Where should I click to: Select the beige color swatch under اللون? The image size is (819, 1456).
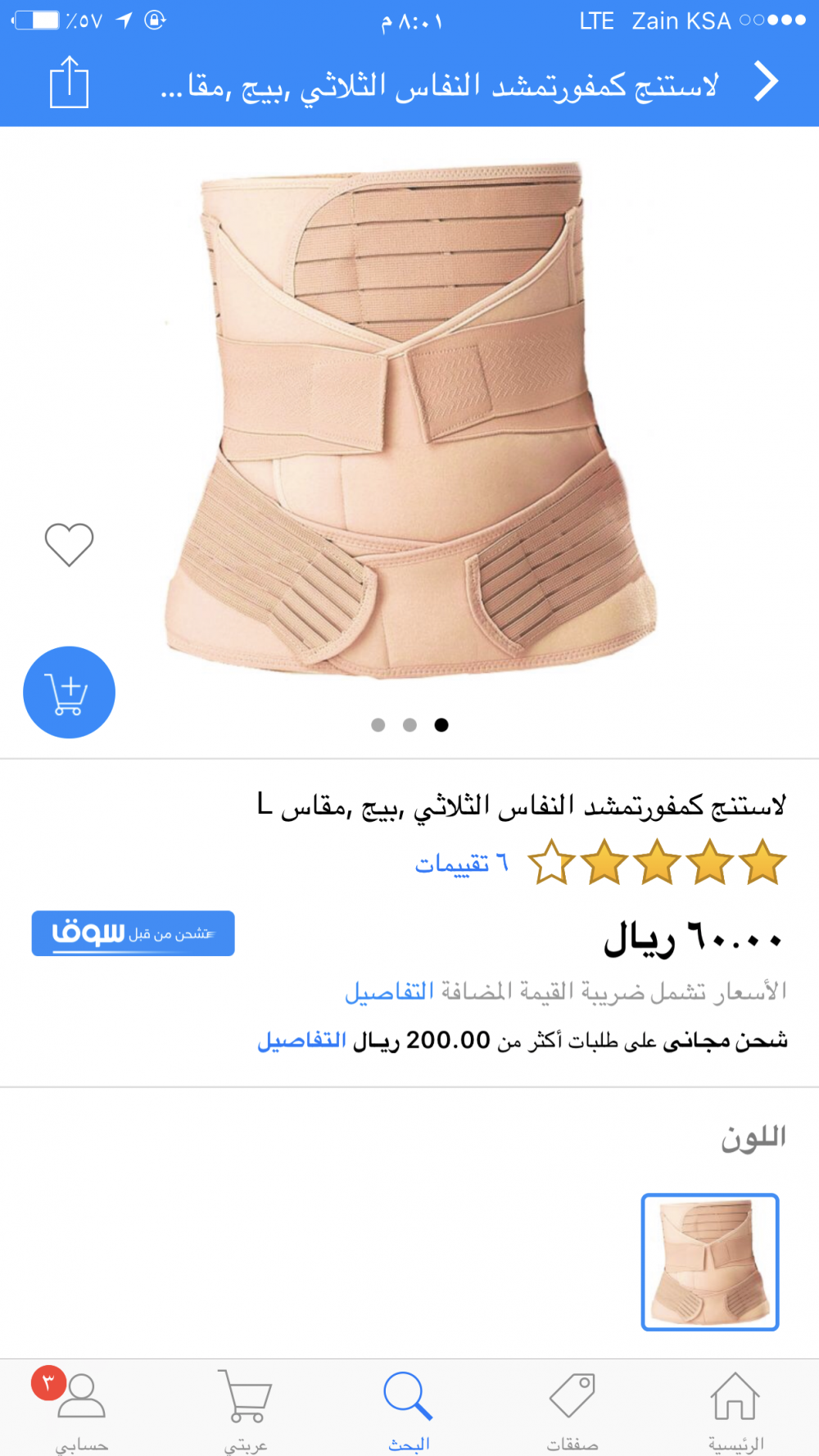709,1262
